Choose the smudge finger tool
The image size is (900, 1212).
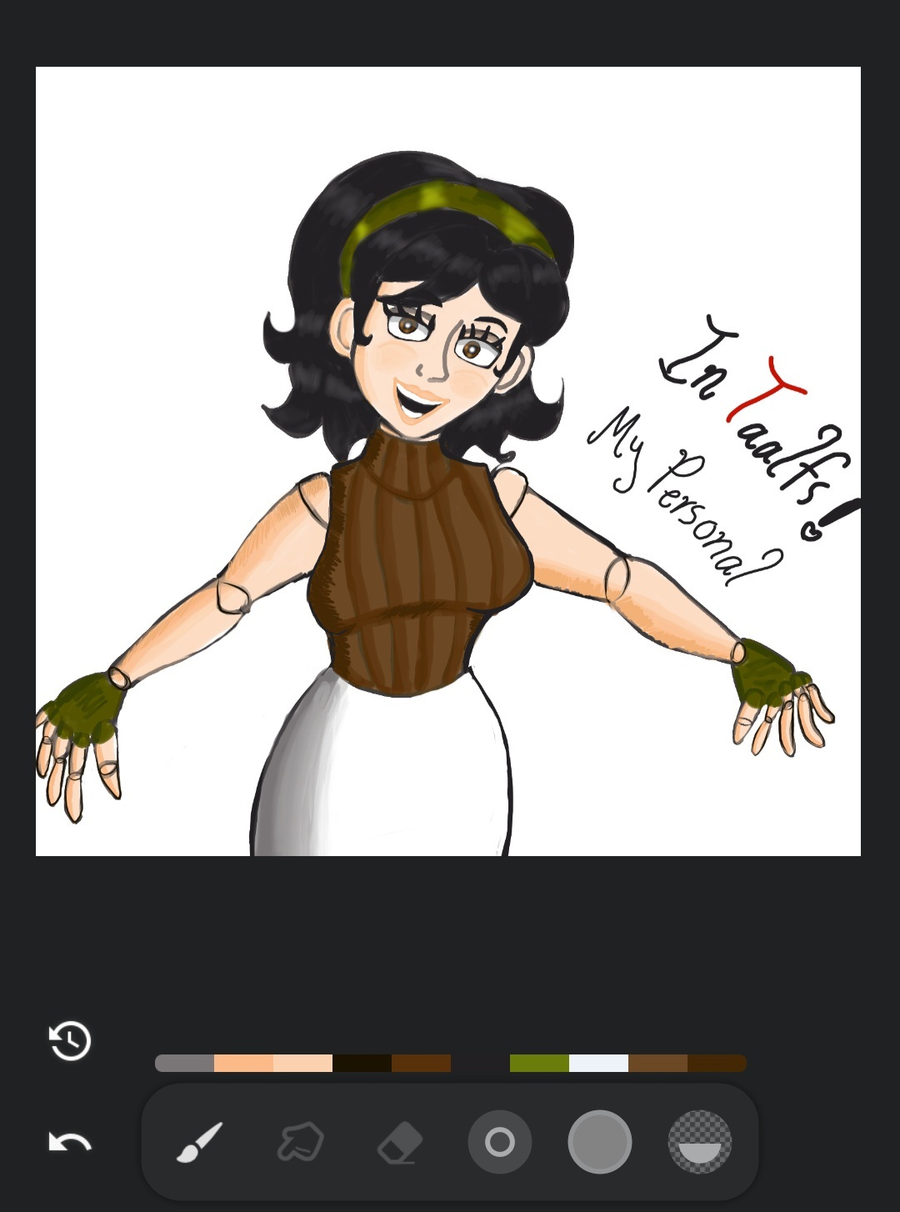pos(300,1142)
